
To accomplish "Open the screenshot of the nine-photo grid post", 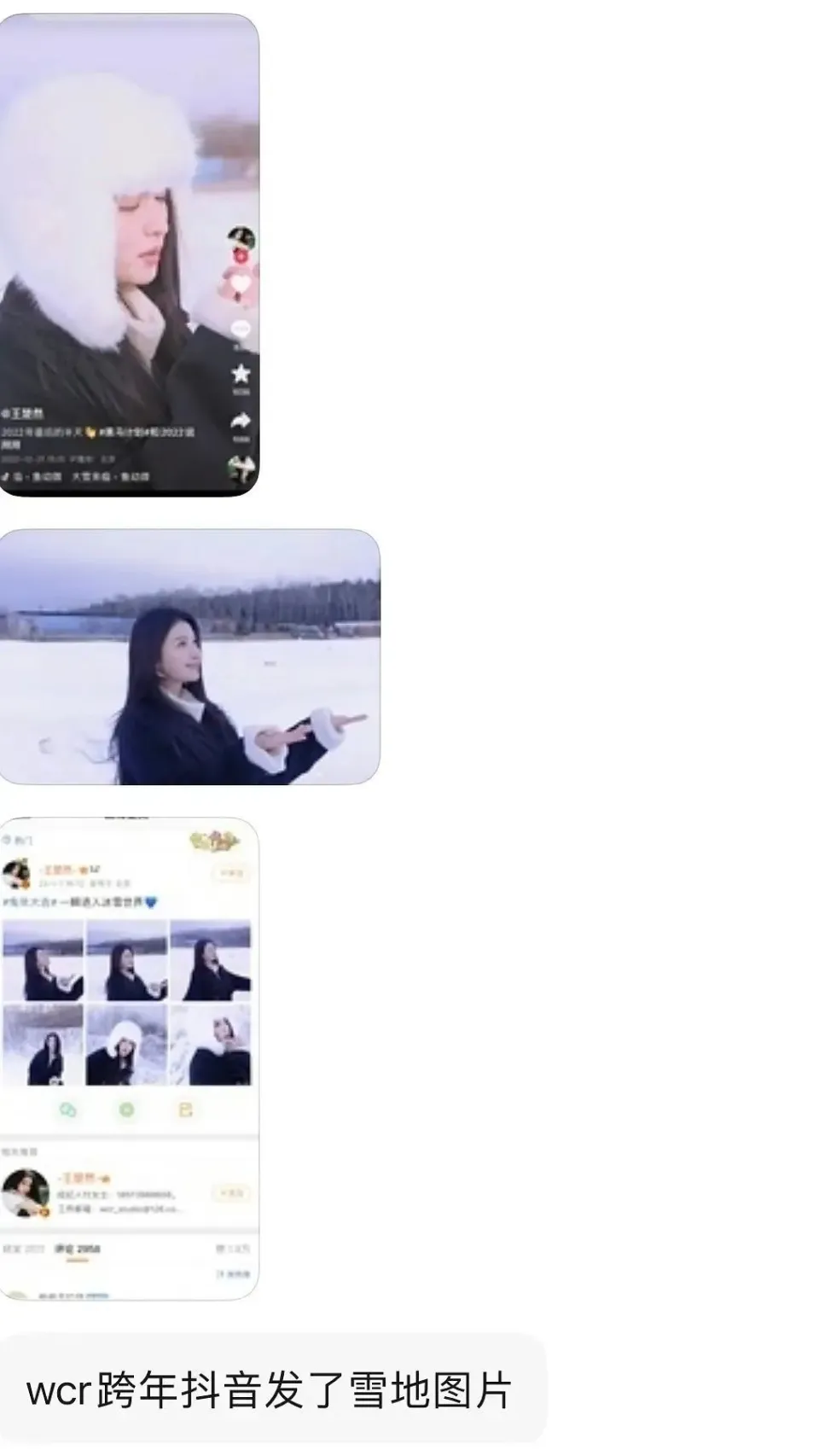I will [128, 1058].
